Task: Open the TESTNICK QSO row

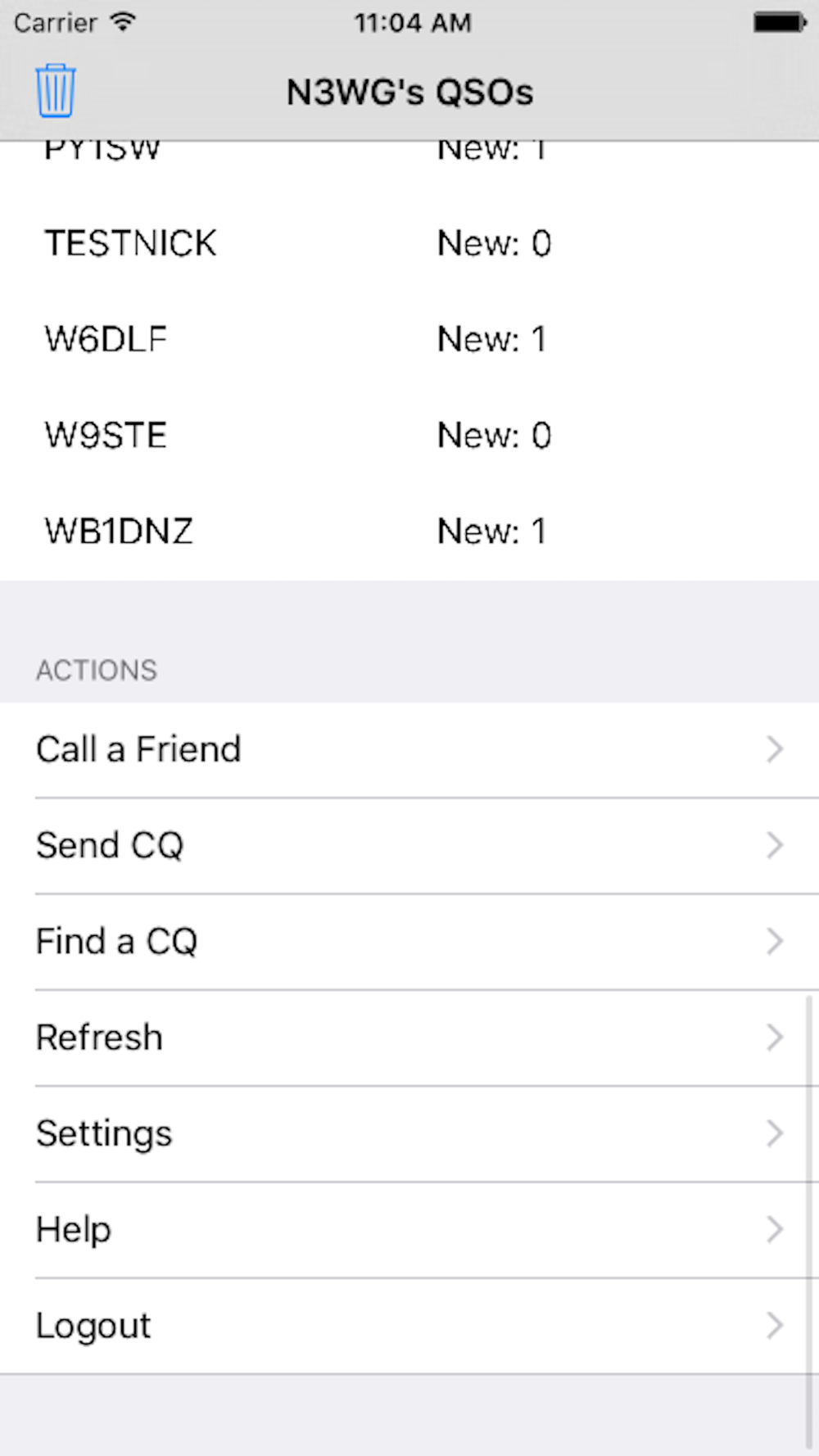Action: pos(409,243)
